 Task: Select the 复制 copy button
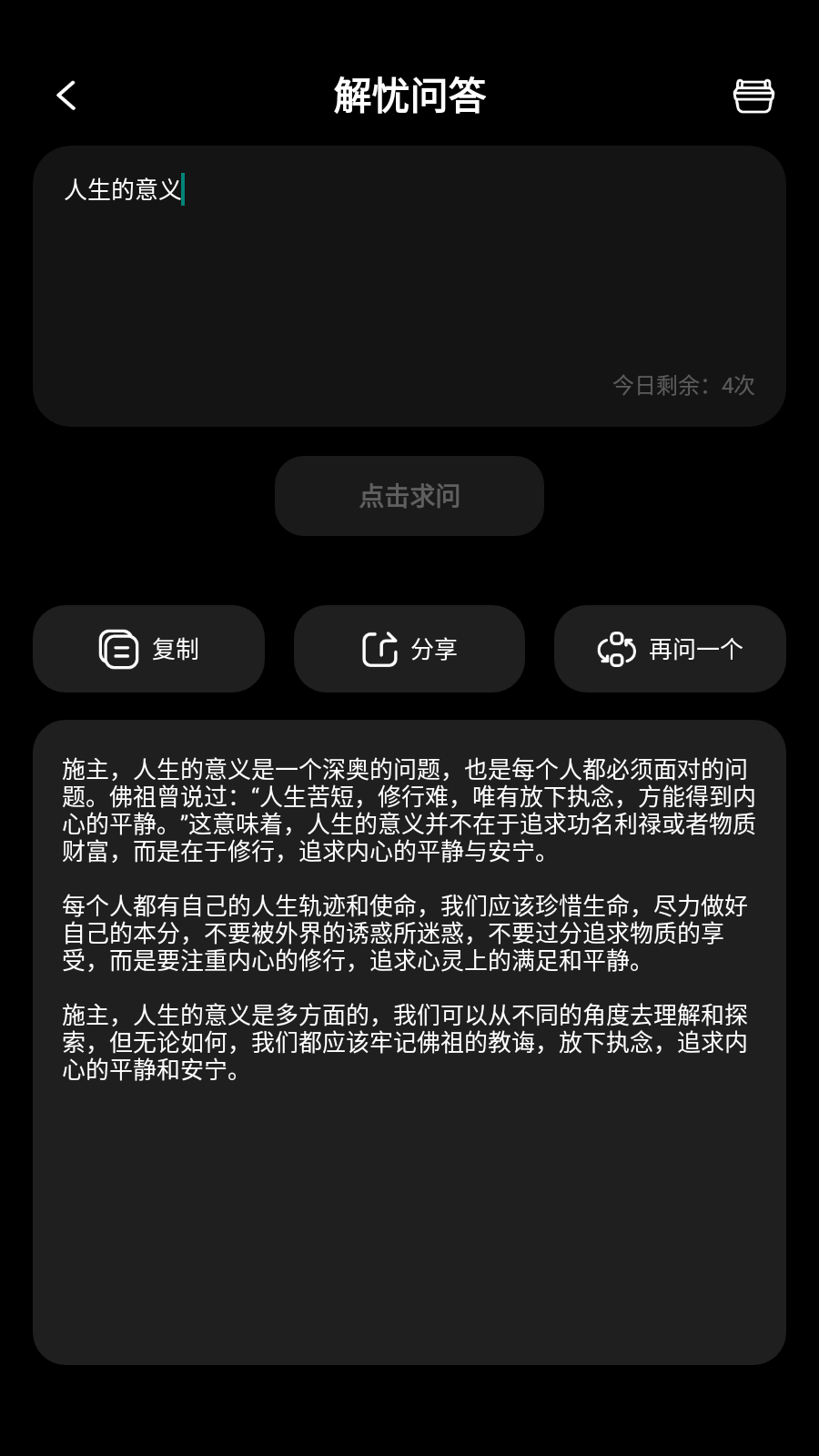coord(148,649)
